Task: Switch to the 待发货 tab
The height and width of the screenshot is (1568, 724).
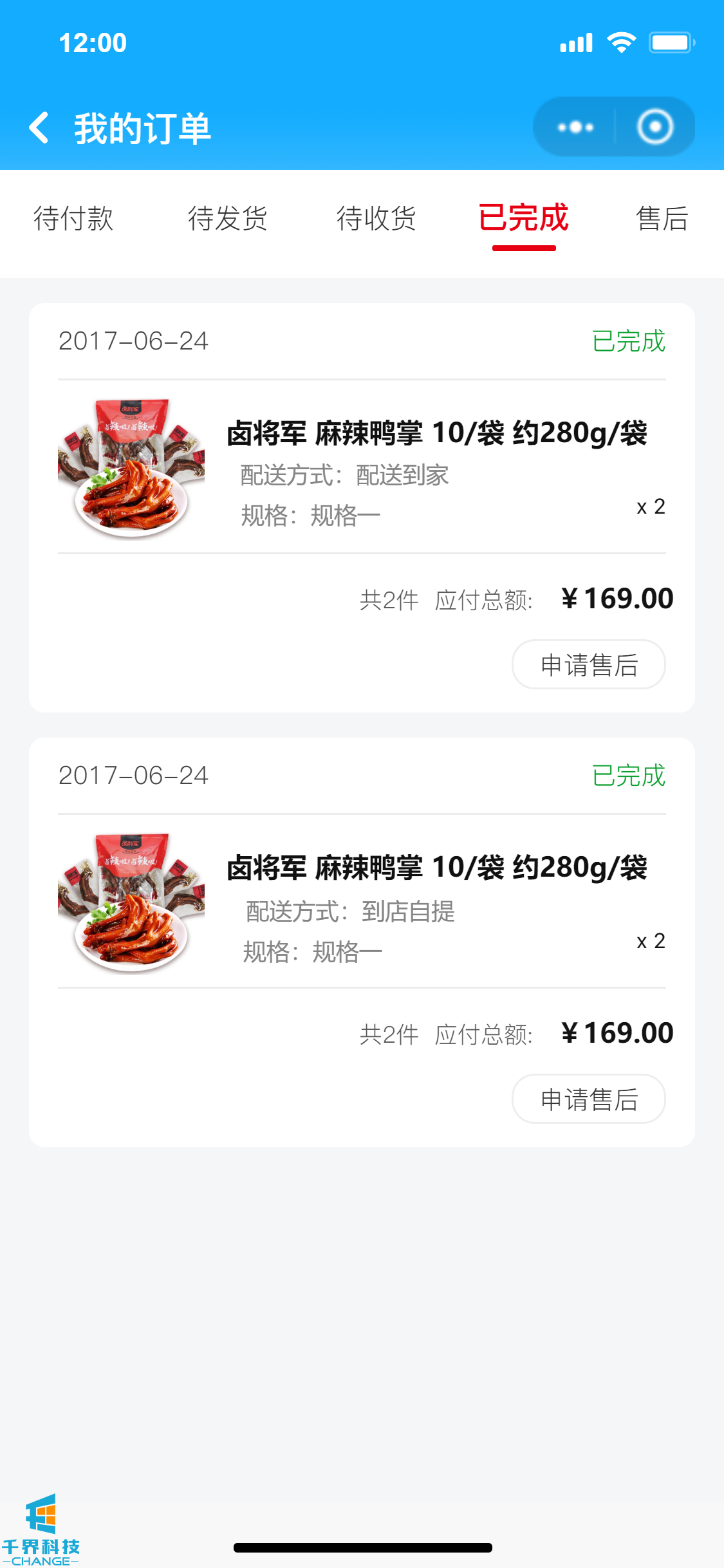Action: (227, 218)
